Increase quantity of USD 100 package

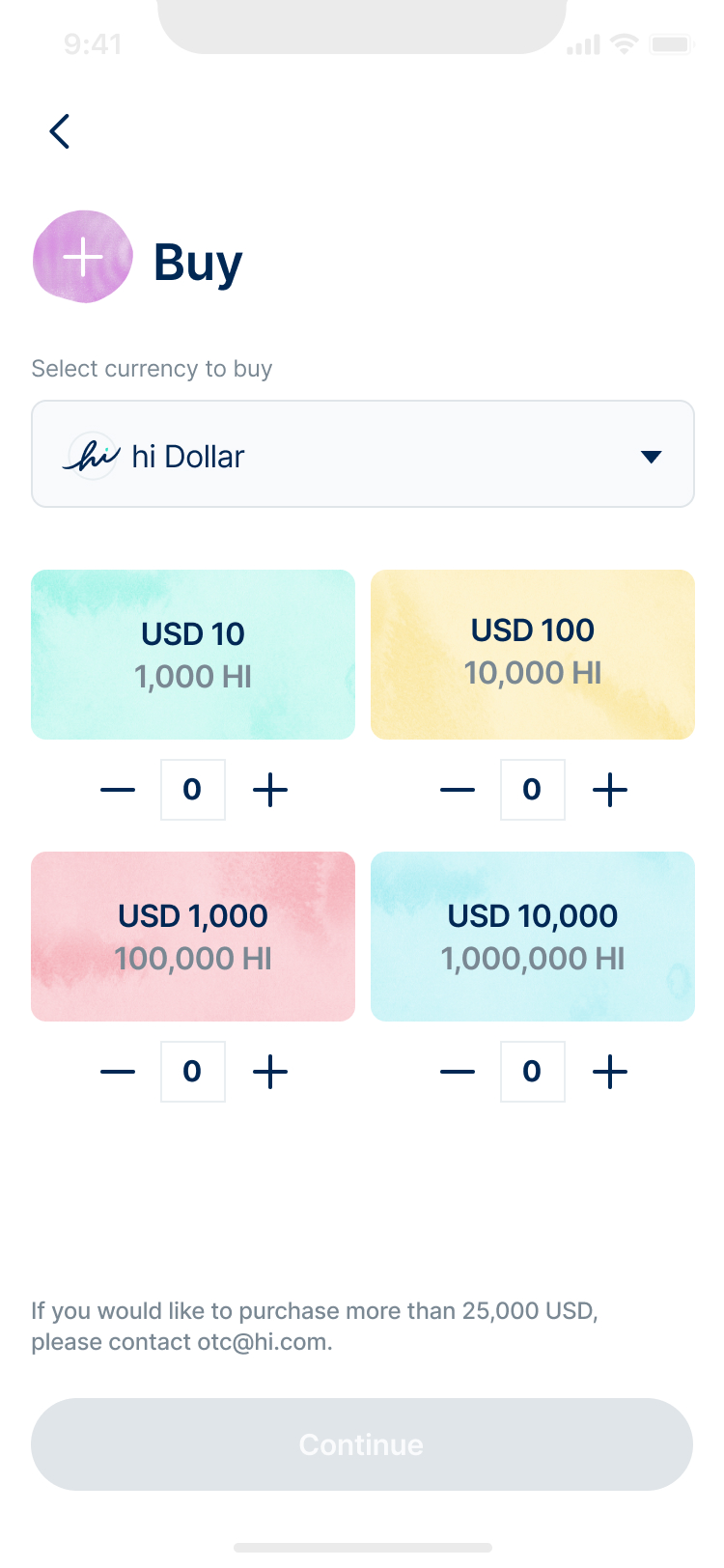(610, 790)
